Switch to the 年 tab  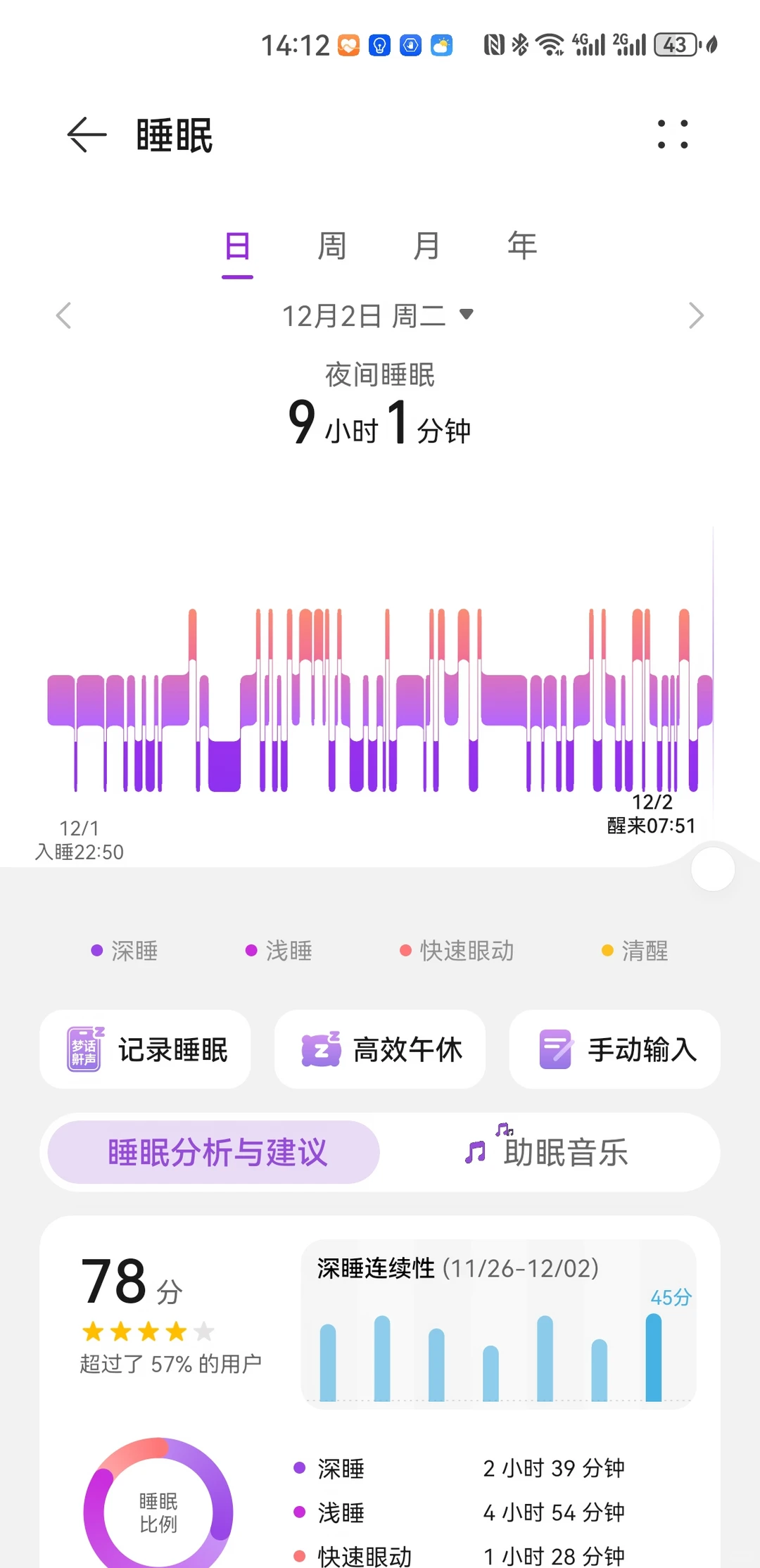pyautogui.click(x=522, y=246)
